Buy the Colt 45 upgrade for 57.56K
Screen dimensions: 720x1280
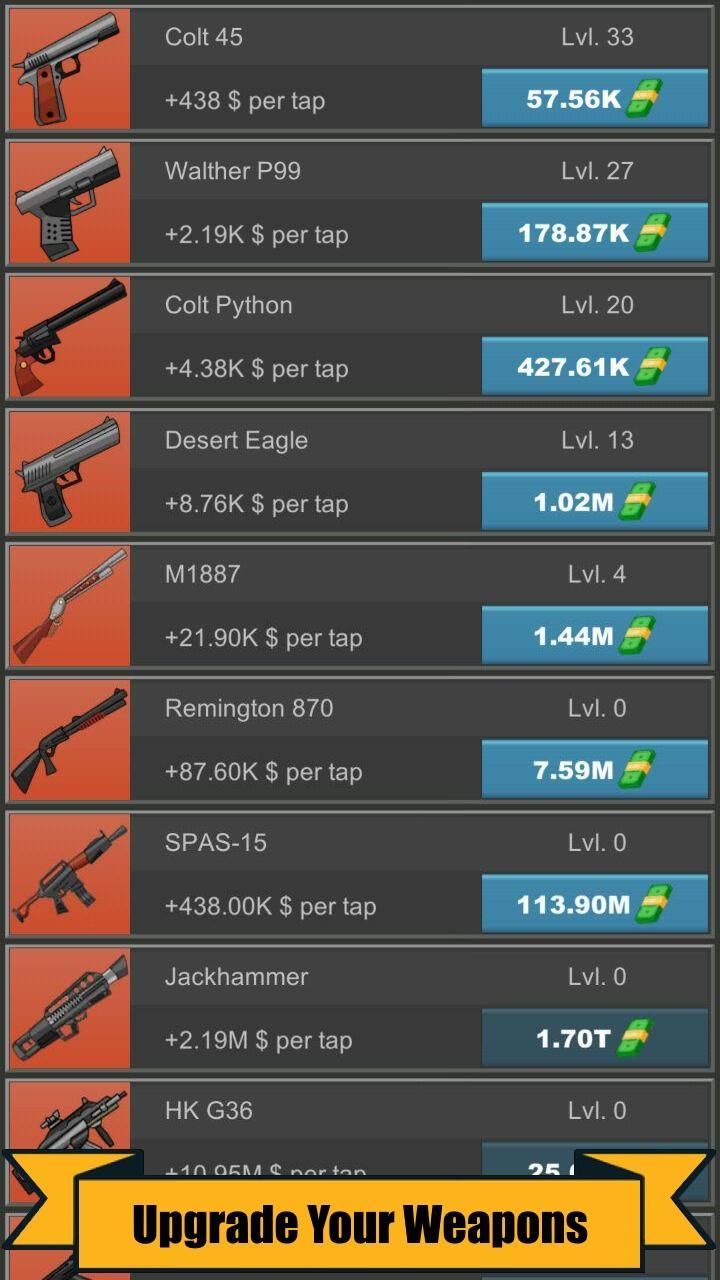594,99
